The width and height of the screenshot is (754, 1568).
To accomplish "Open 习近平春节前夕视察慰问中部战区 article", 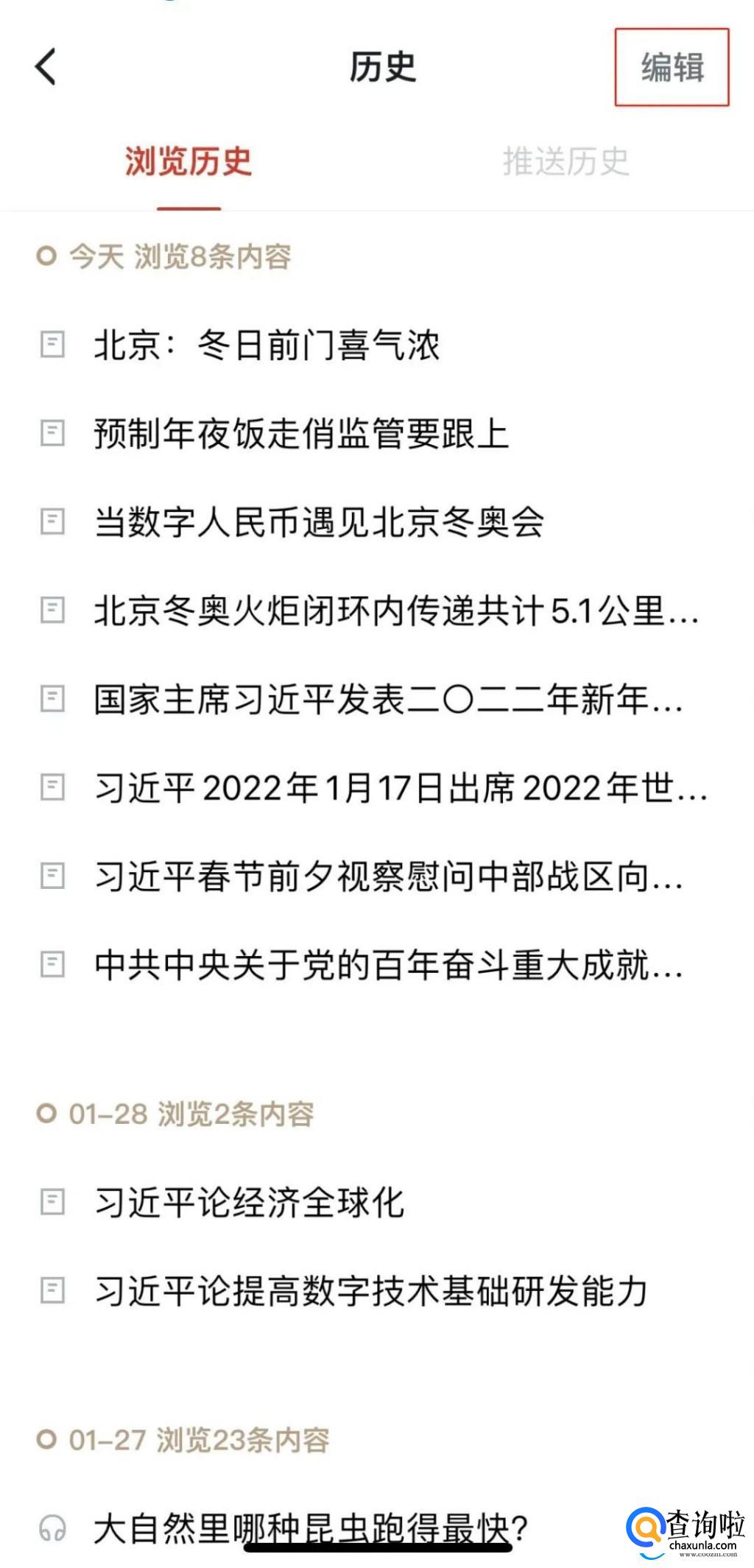I will point(387,876).
